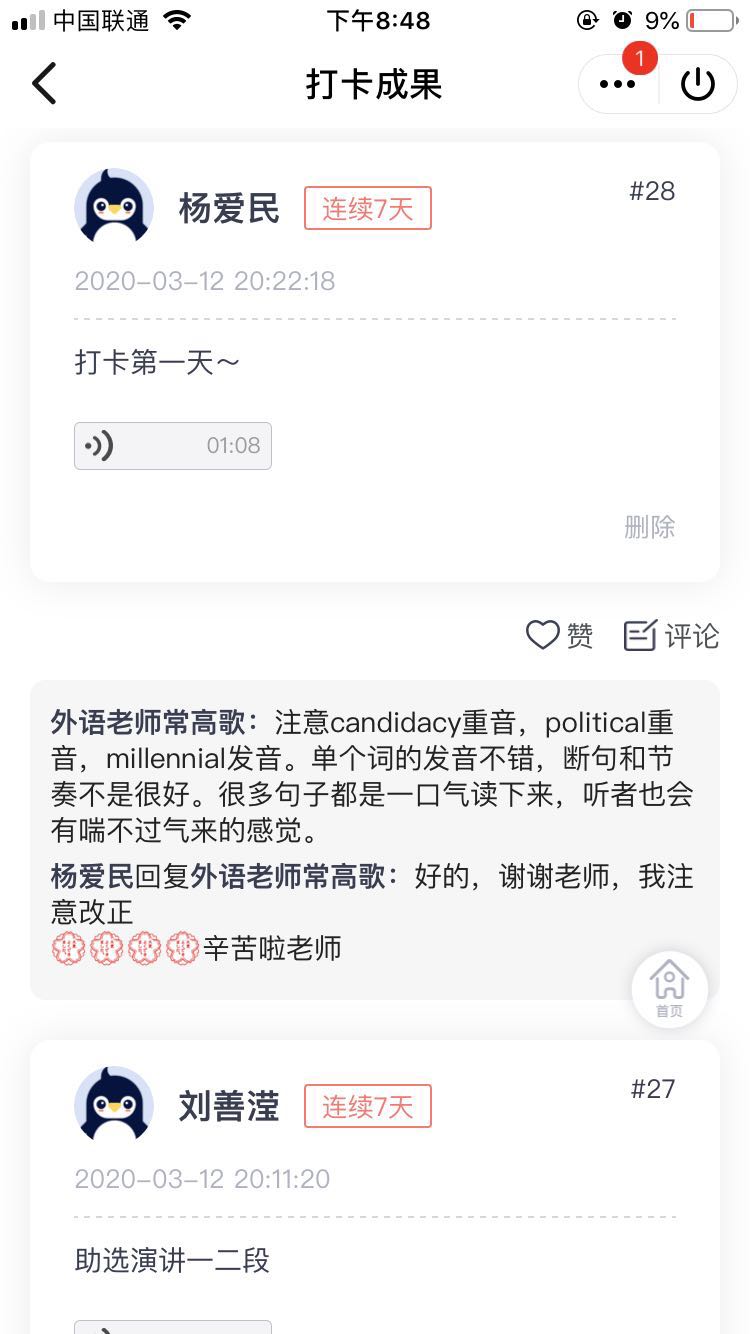Like 杨爱民's post with 赞
This screenshot has height=1334, width=750.
point(560,636)
